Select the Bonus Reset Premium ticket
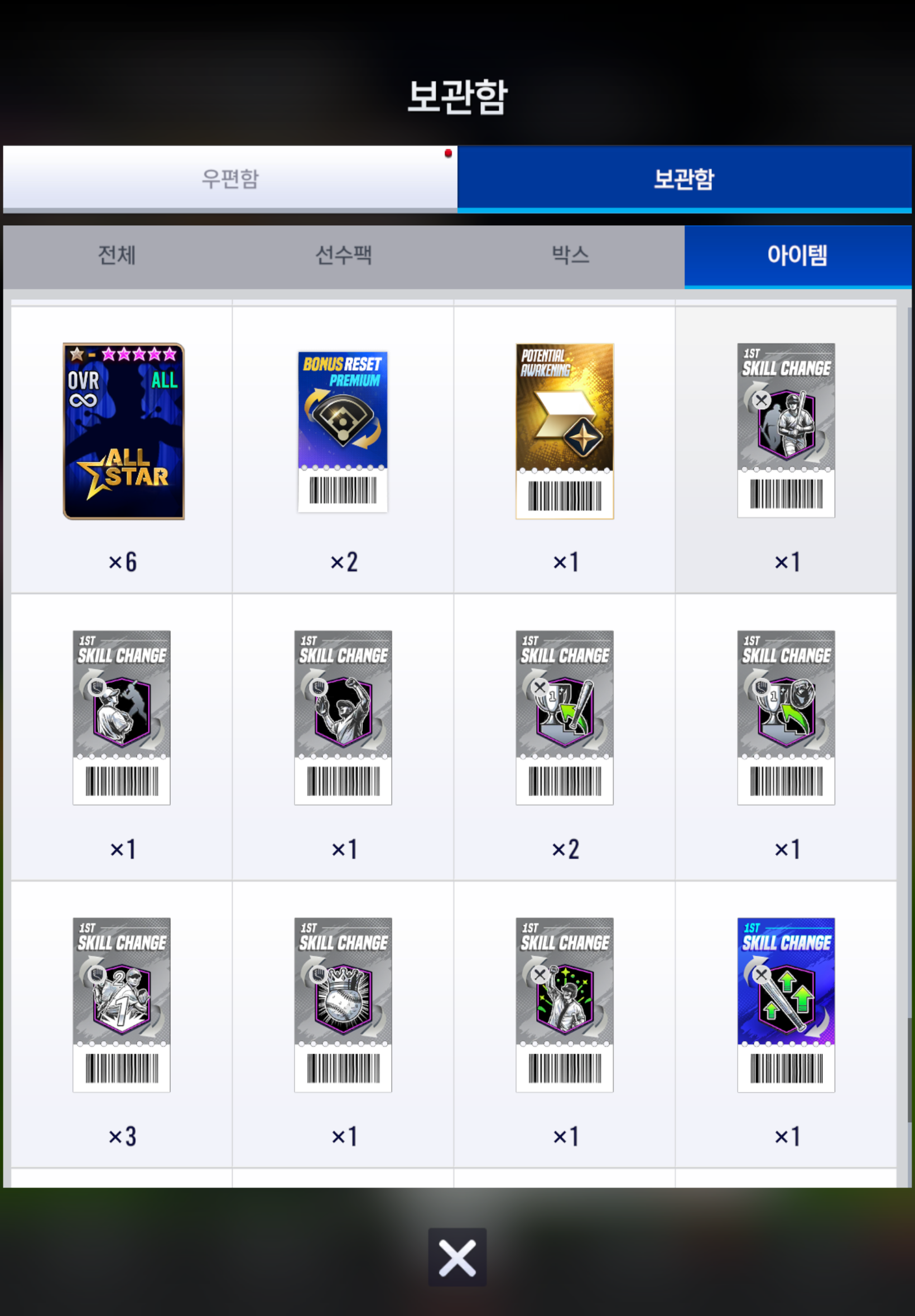 (x=343, y=432)
